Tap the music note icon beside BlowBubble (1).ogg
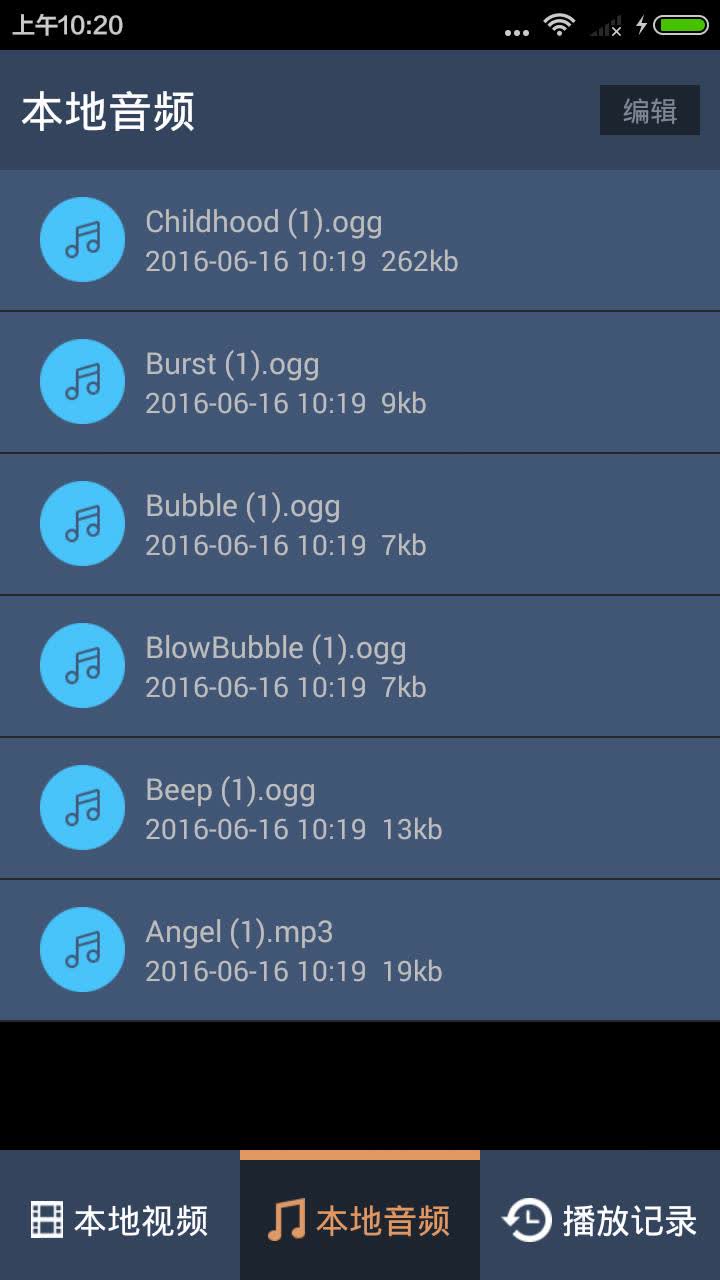Image resolution: width=720 pixels, height=1280 pixels. [x=82, y=665]
